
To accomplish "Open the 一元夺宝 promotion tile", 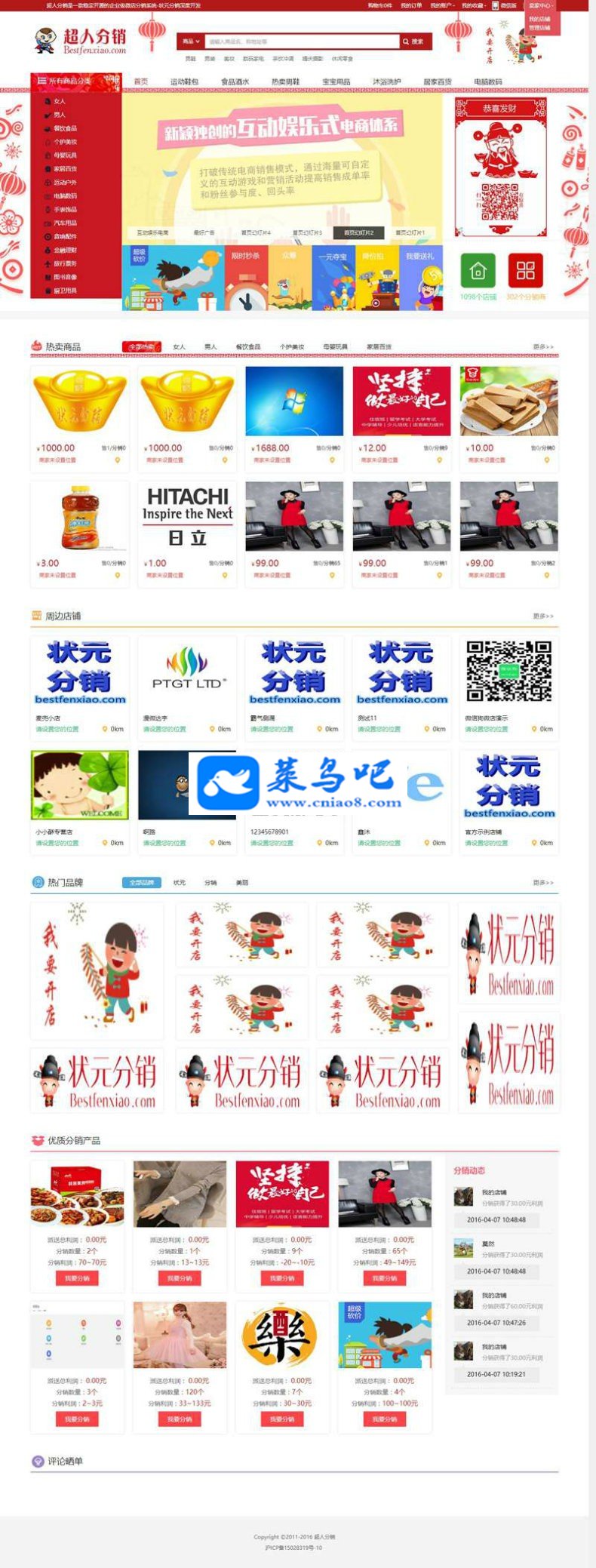I will (333, 278).
